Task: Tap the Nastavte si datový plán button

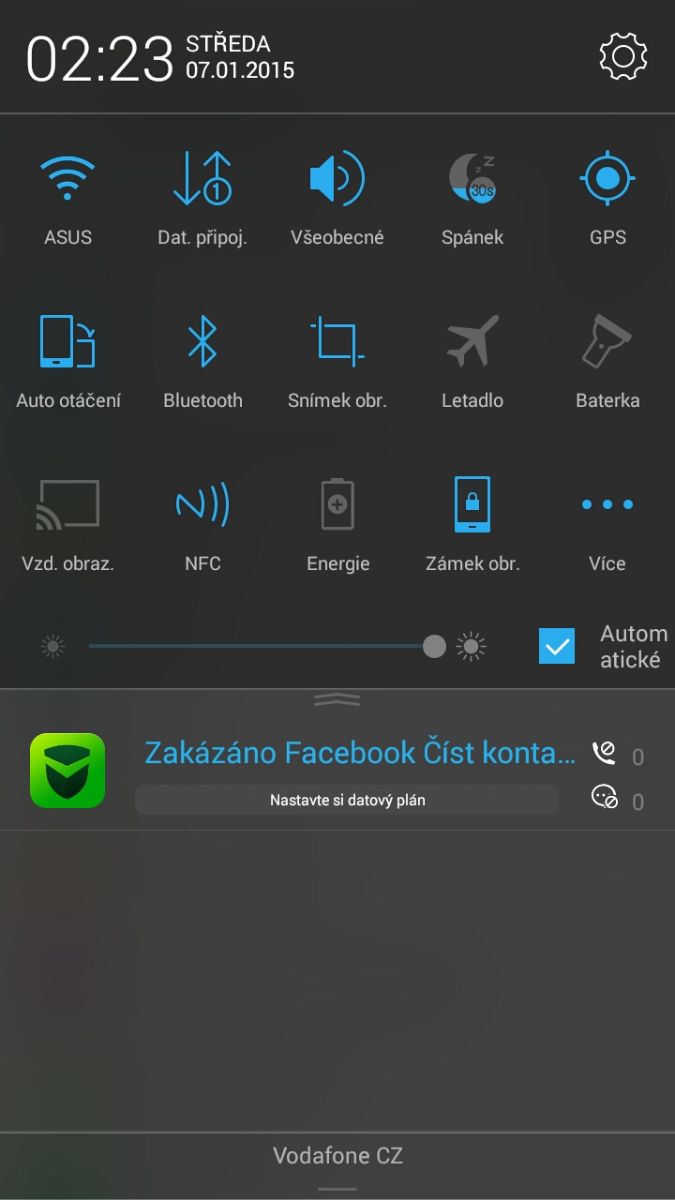Action: click(x=347, y=800)
